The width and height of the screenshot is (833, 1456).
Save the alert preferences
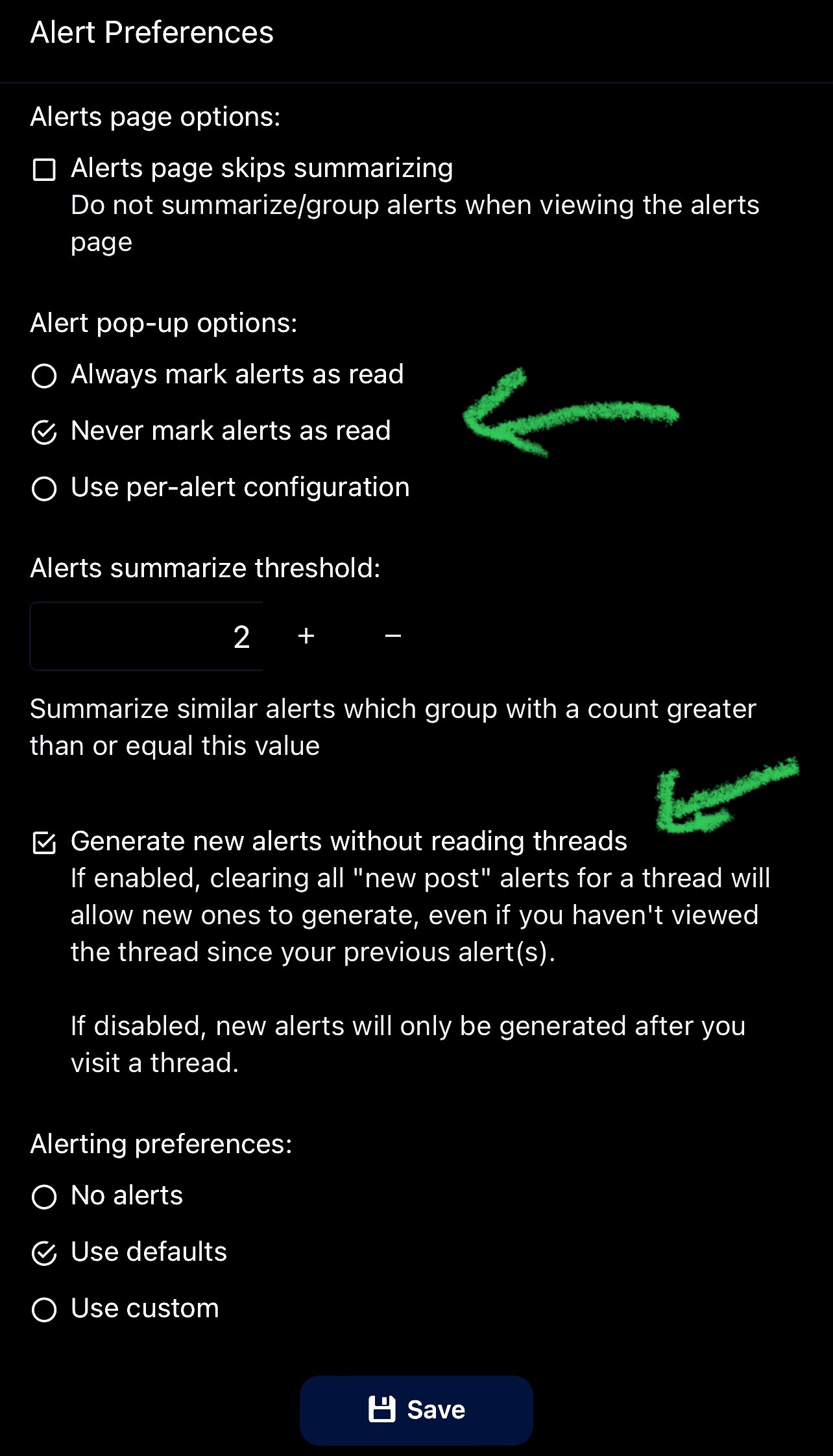click(x=416, y=1410)
